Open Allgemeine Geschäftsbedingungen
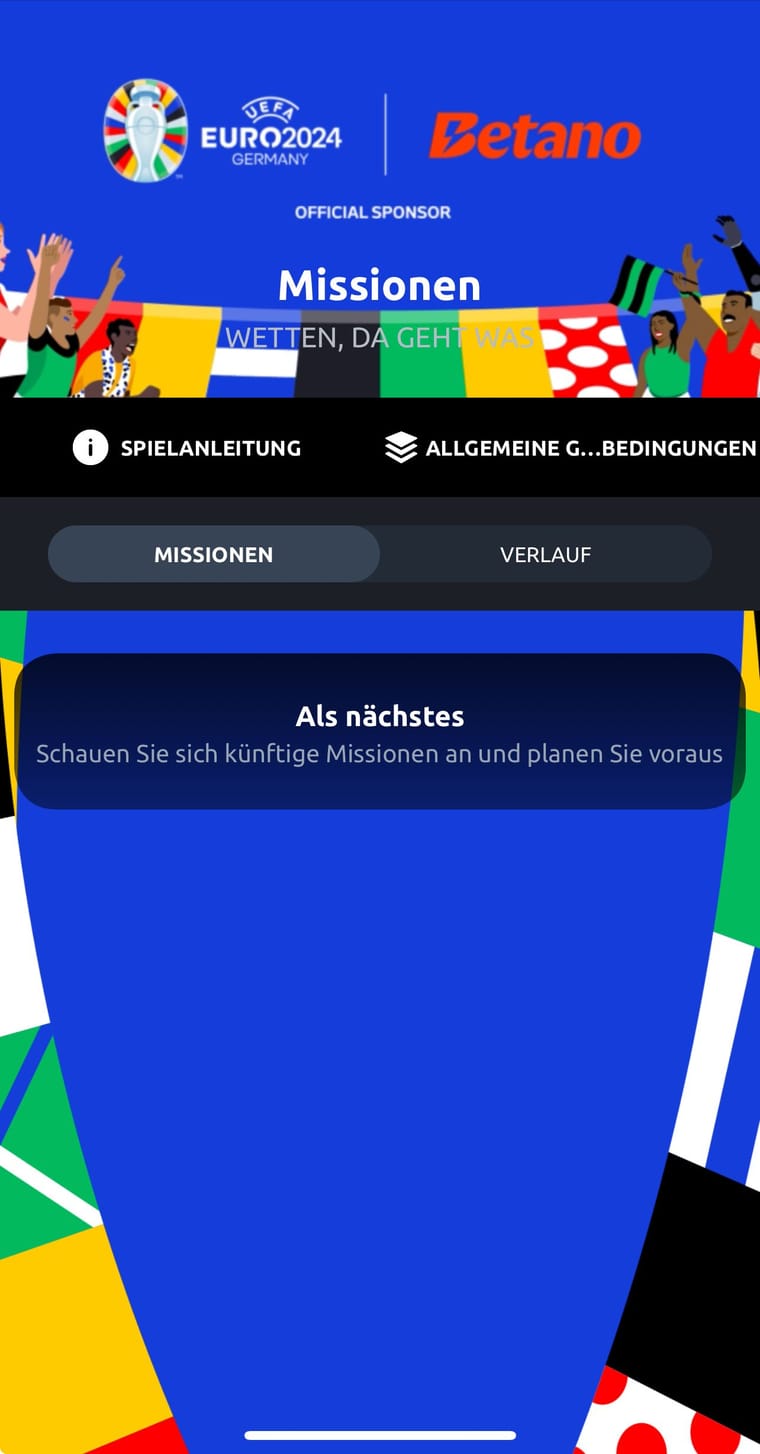This screenshot has height=1454, width=760. tap(570, 448)
